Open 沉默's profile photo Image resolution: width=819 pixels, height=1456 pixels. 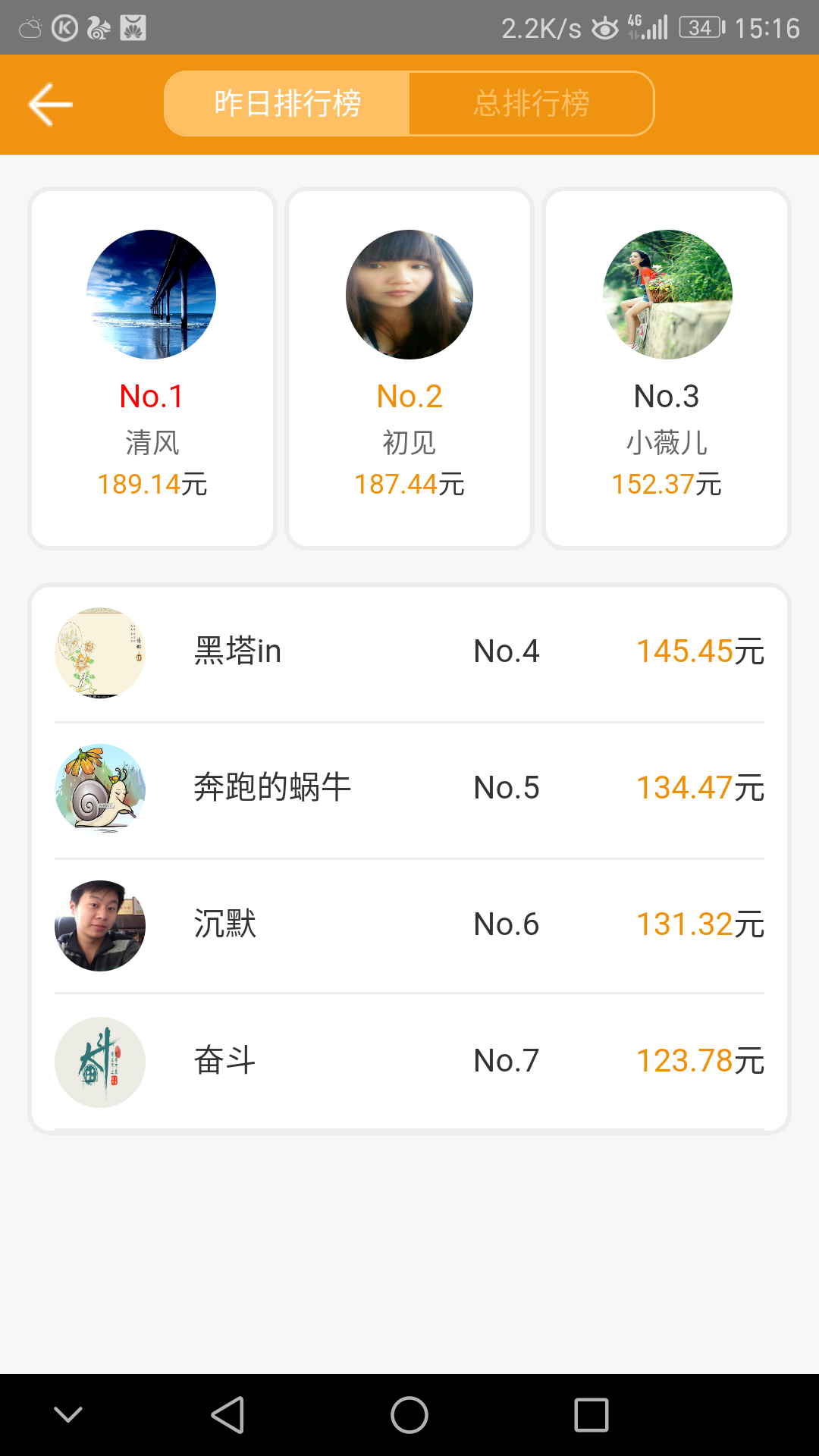coord(99,925)
